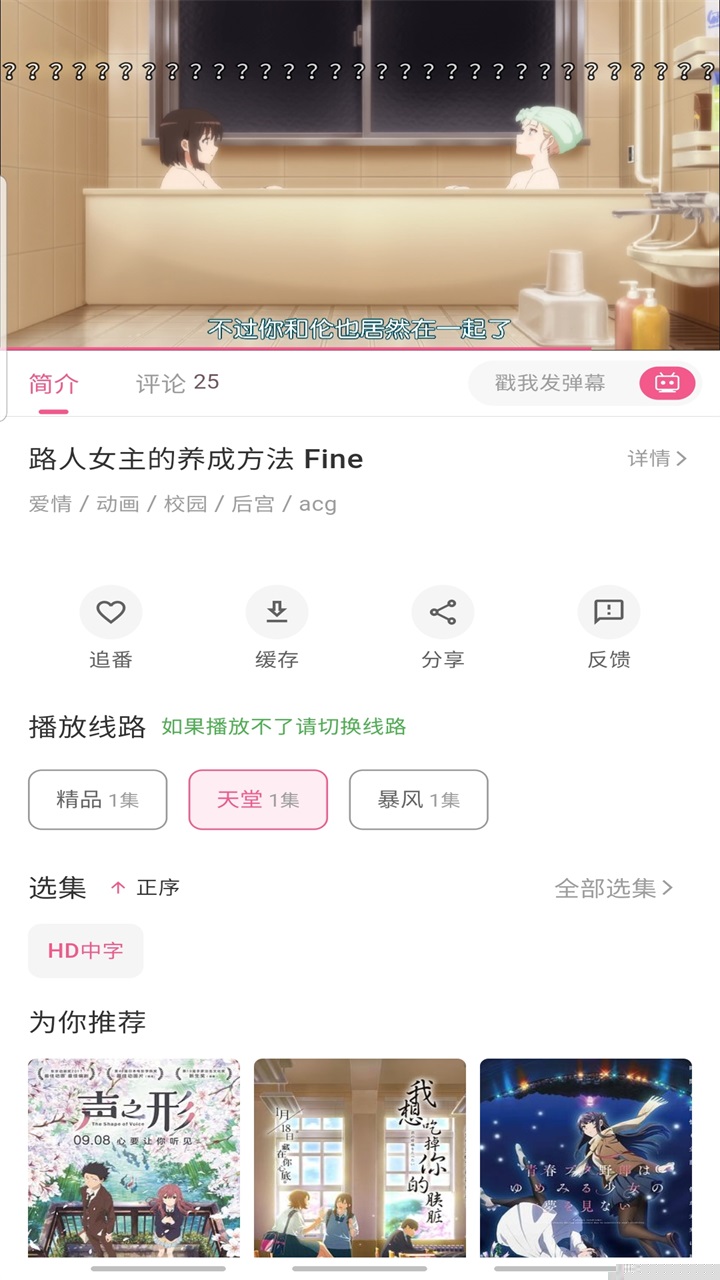Switch to the 评论 tab
Image resolution: width=720 pixels, height=1280 pixels.
tap(177, 383)
